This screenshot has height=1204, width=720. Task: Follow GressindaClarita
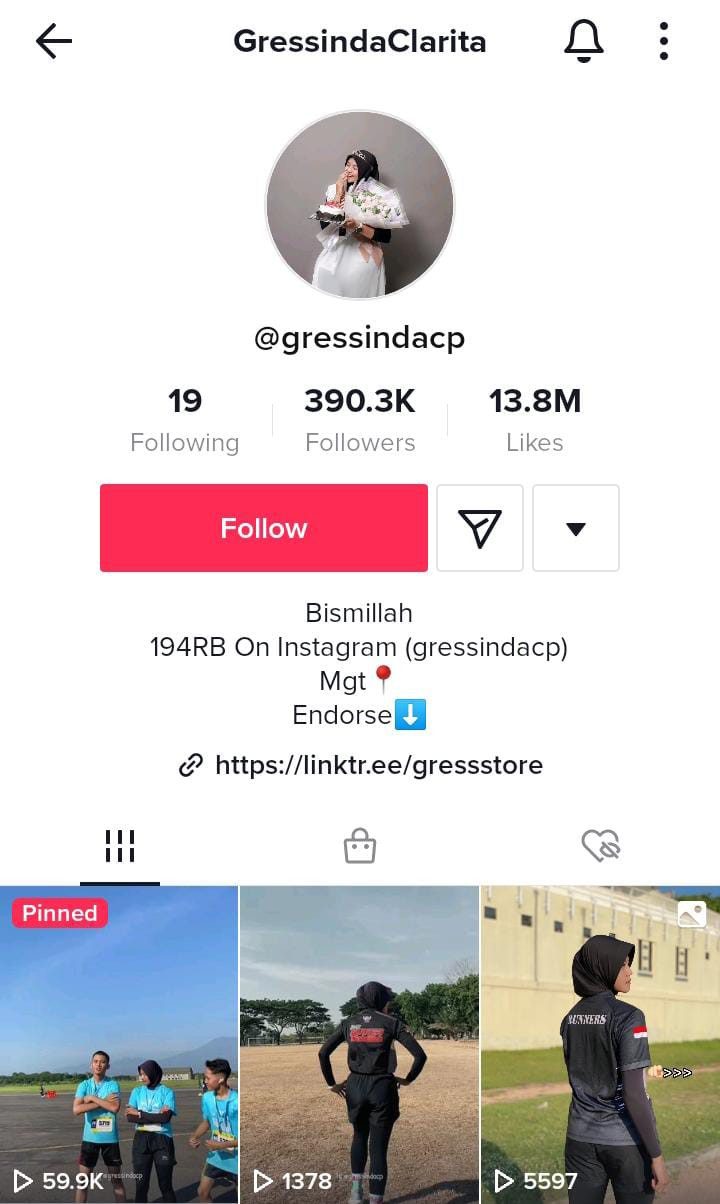coord(264,528)
